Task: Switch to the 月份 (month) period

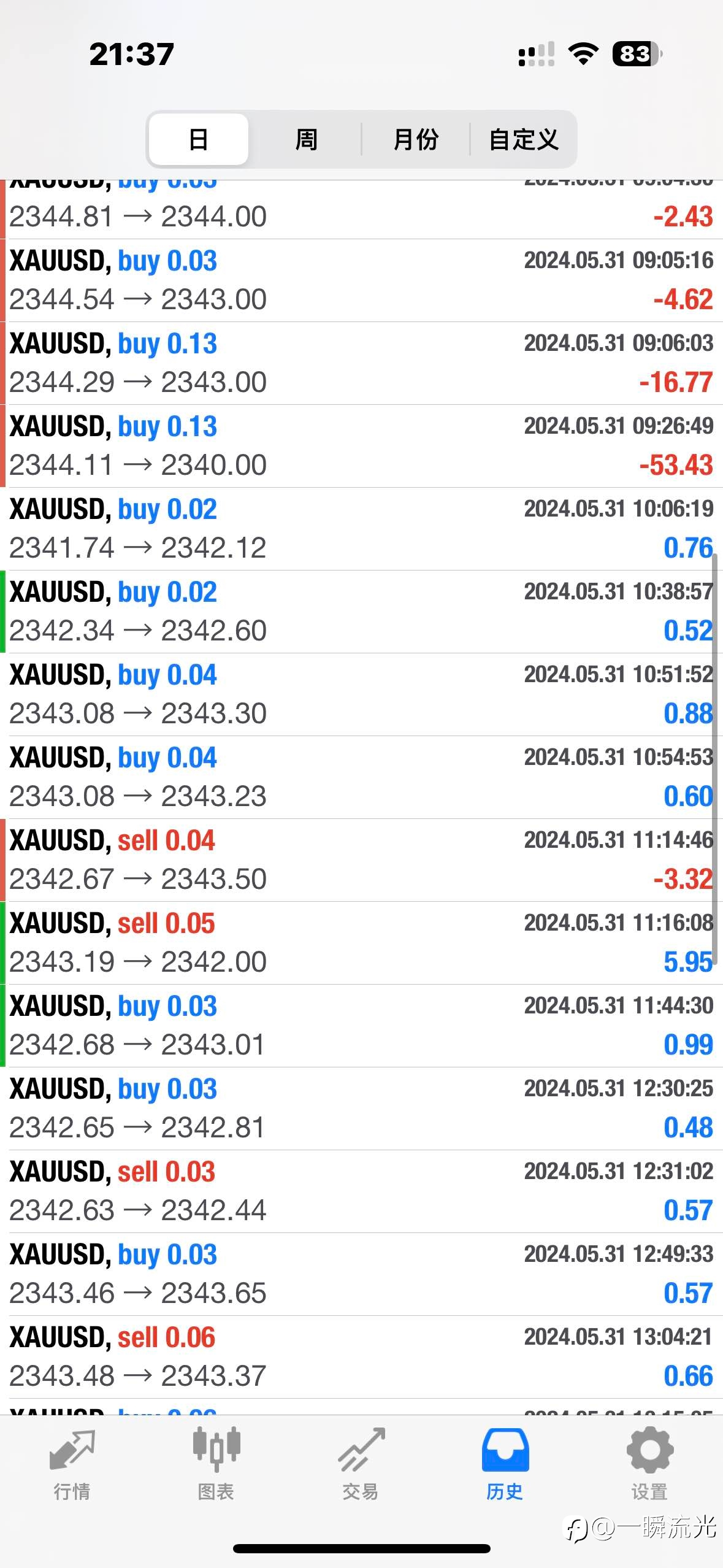Action: click(x=415, y=139)
